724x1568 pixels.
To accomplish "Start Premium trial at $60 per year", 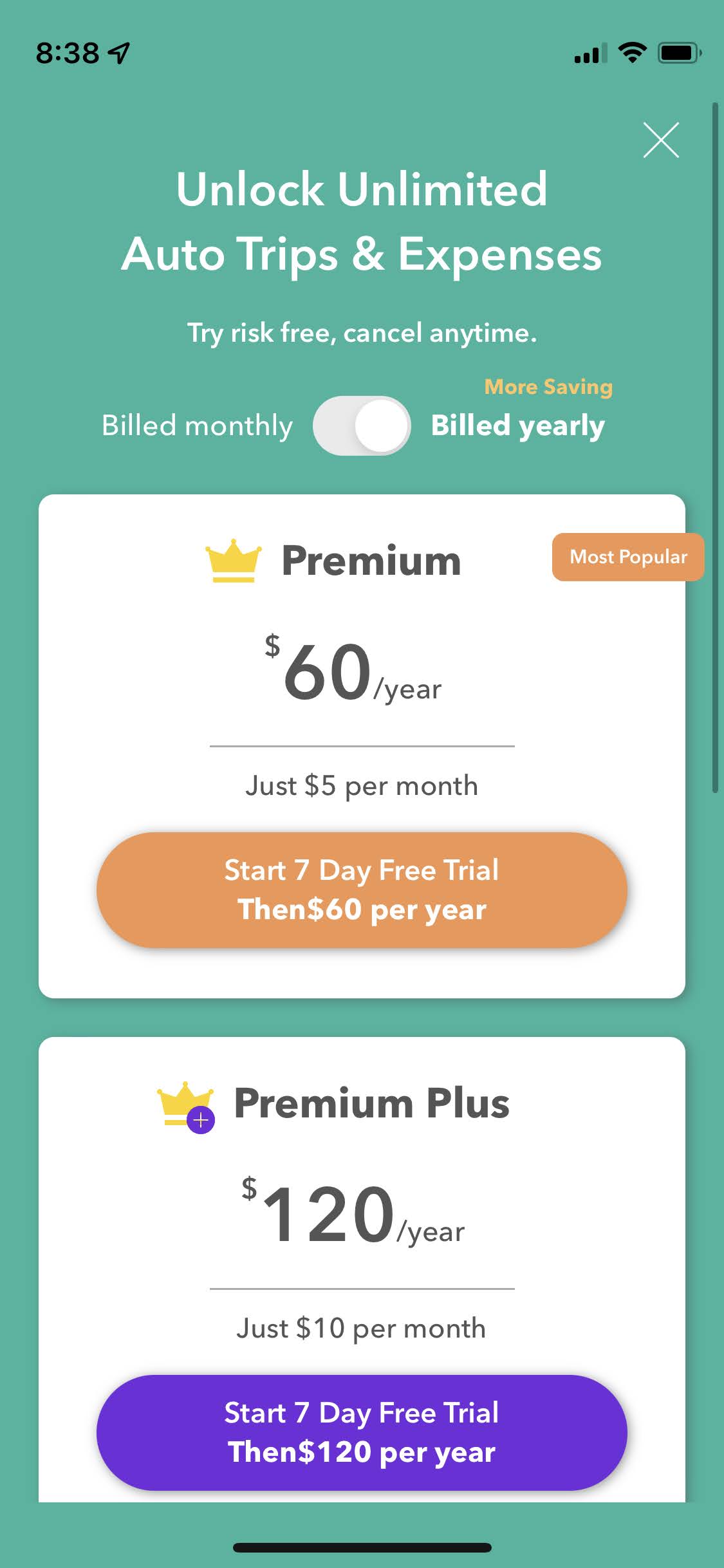I will pyautogui.click(x=362, y=890).
